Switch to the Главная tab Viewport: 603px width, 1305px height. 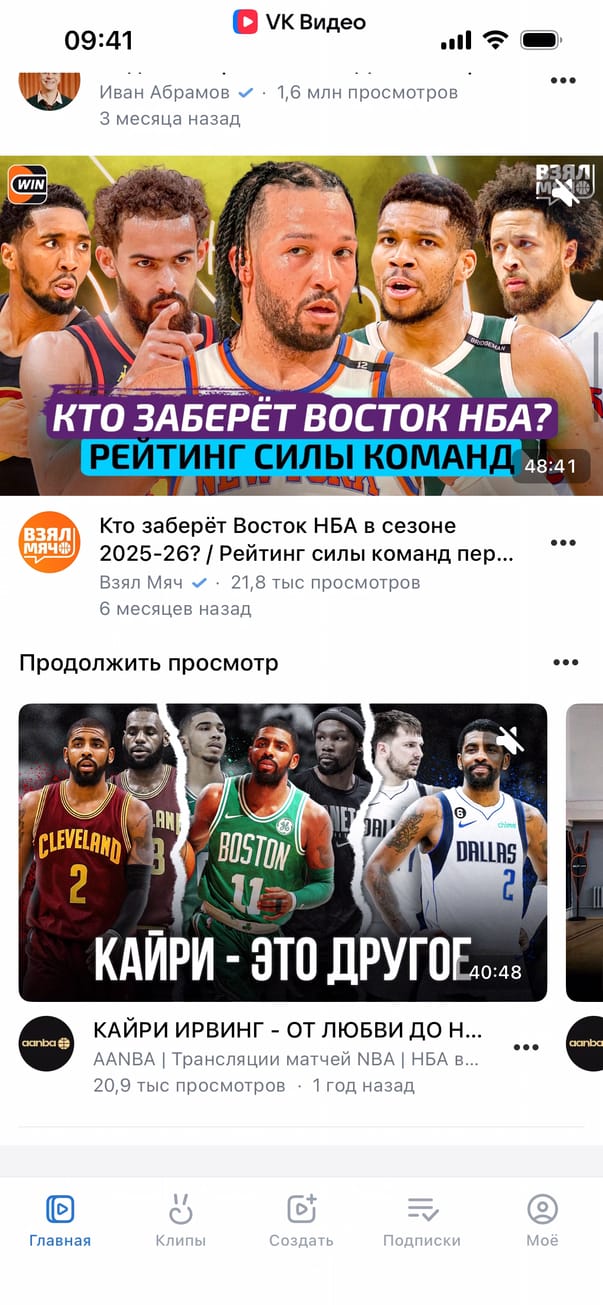tap(60, 1221)
